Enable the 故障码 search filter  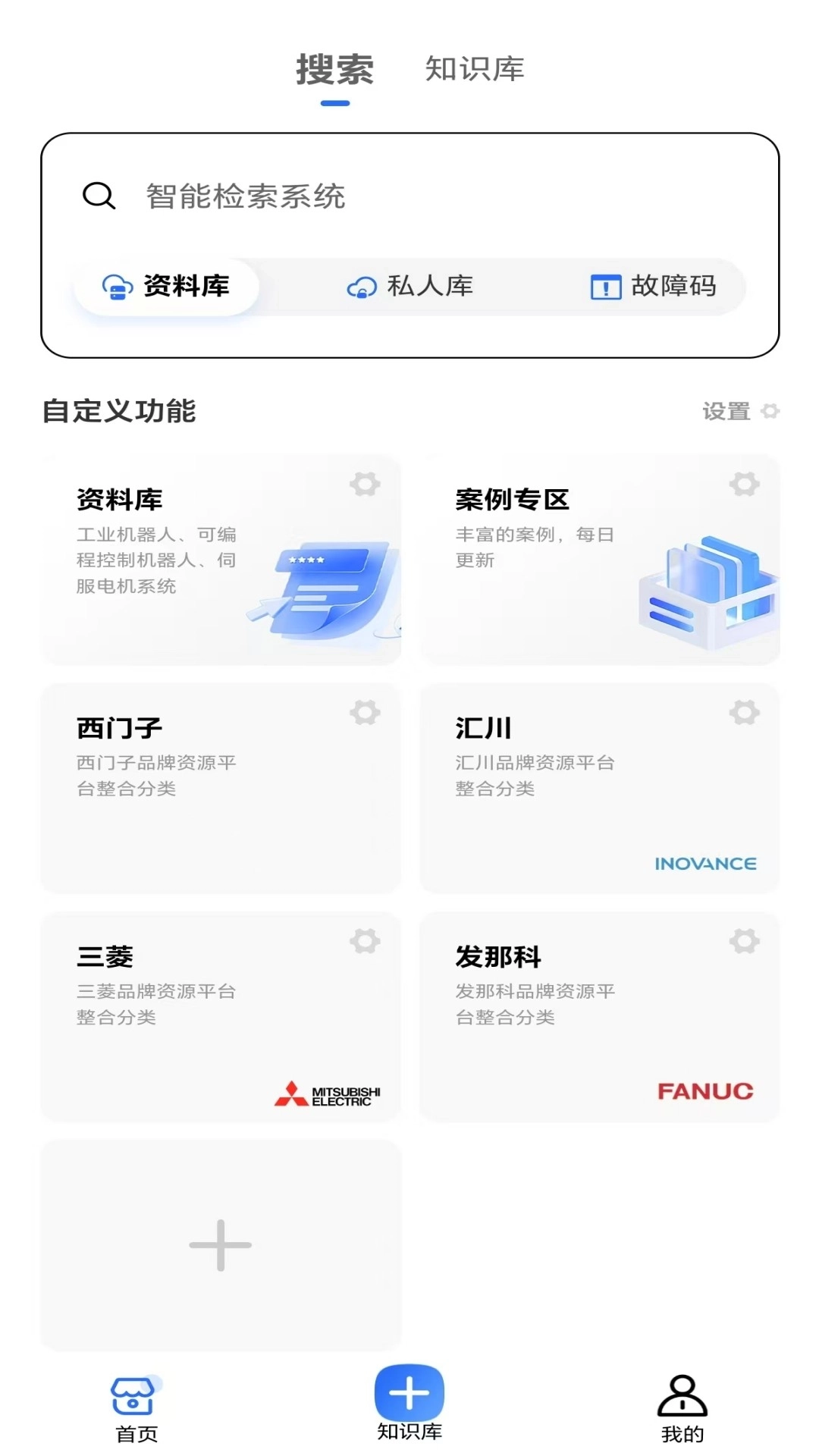(656, 287)
